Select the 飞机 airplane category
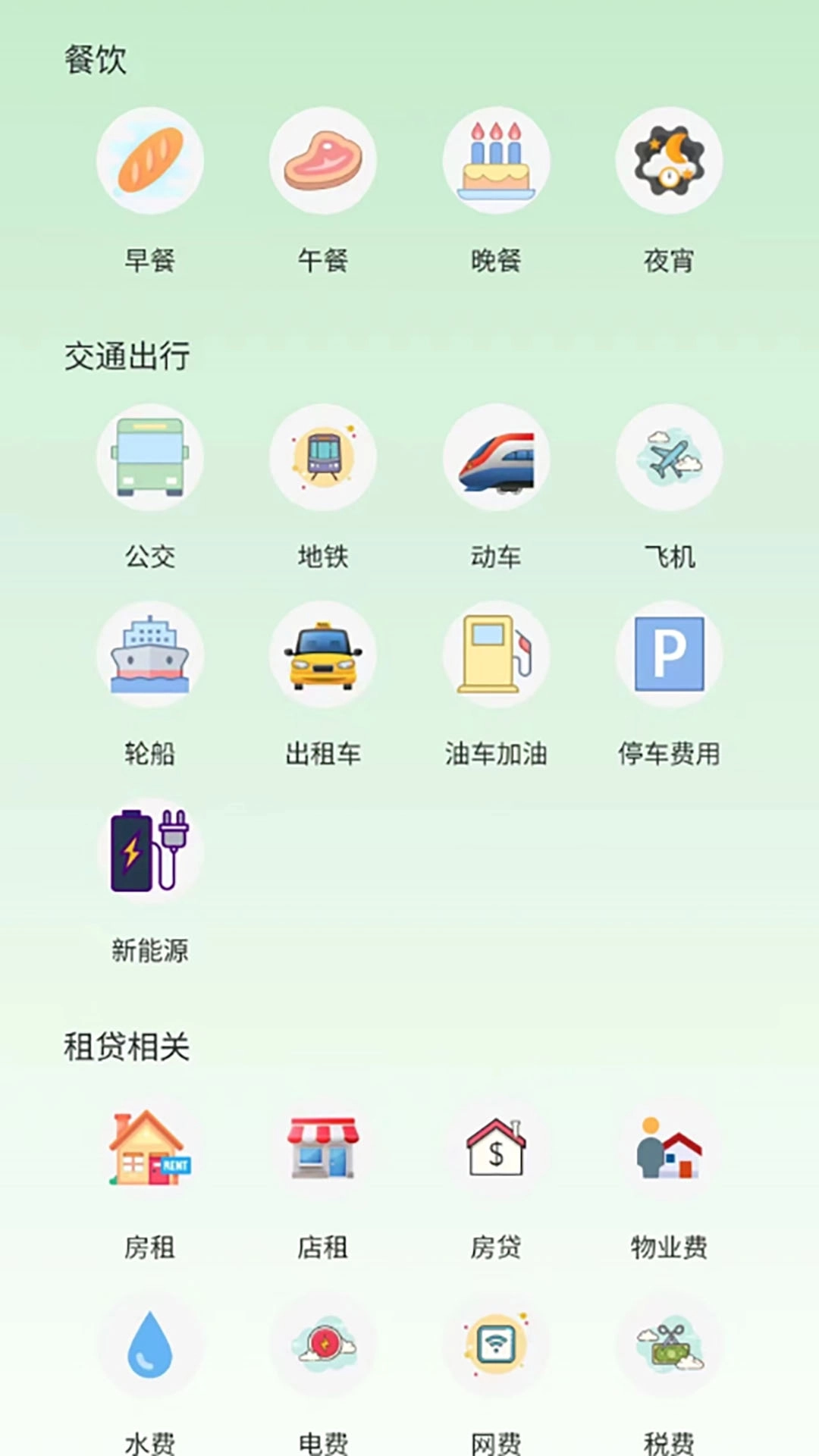Image resolution: width=819 pixels, height=1456 pixels. [x=670, y=457]
